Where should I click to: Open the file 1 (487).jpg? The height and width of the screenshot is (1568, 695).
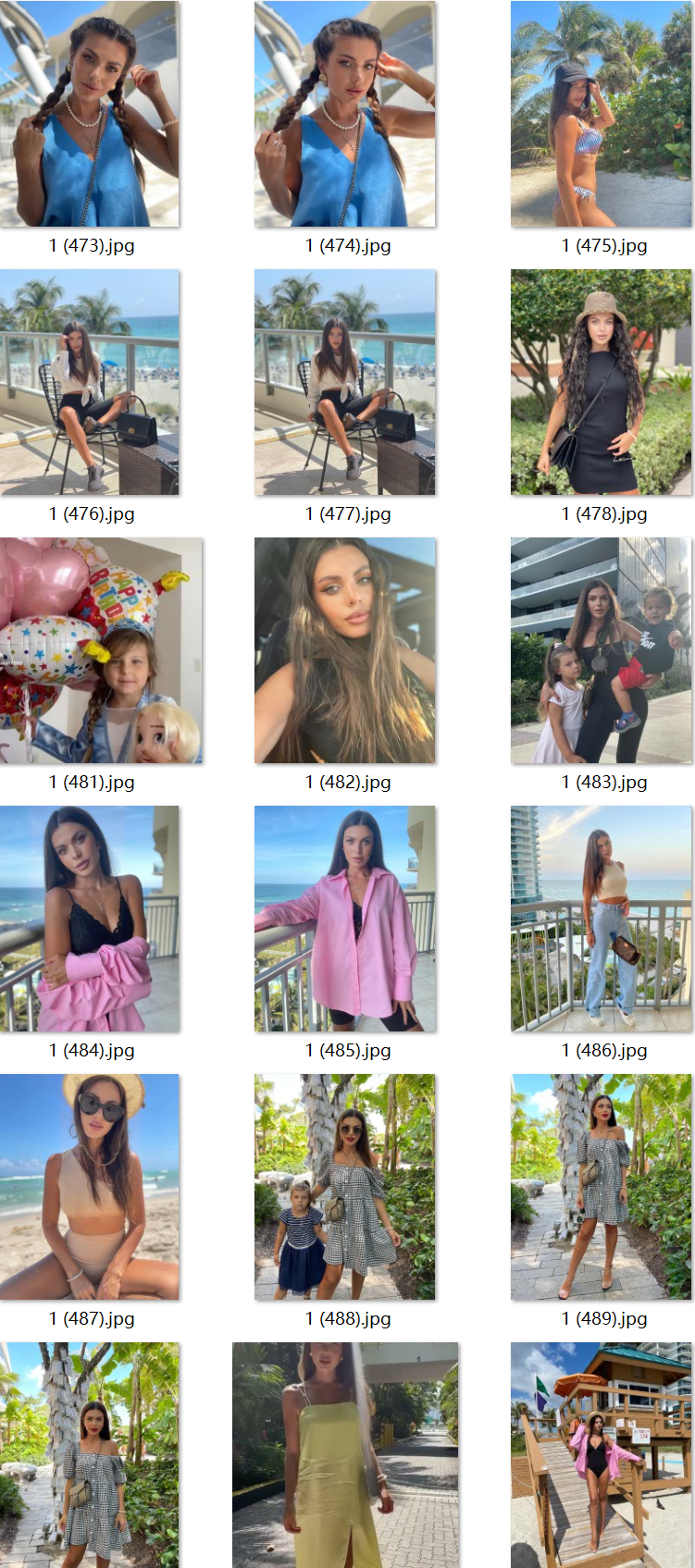click(90, 1188)
